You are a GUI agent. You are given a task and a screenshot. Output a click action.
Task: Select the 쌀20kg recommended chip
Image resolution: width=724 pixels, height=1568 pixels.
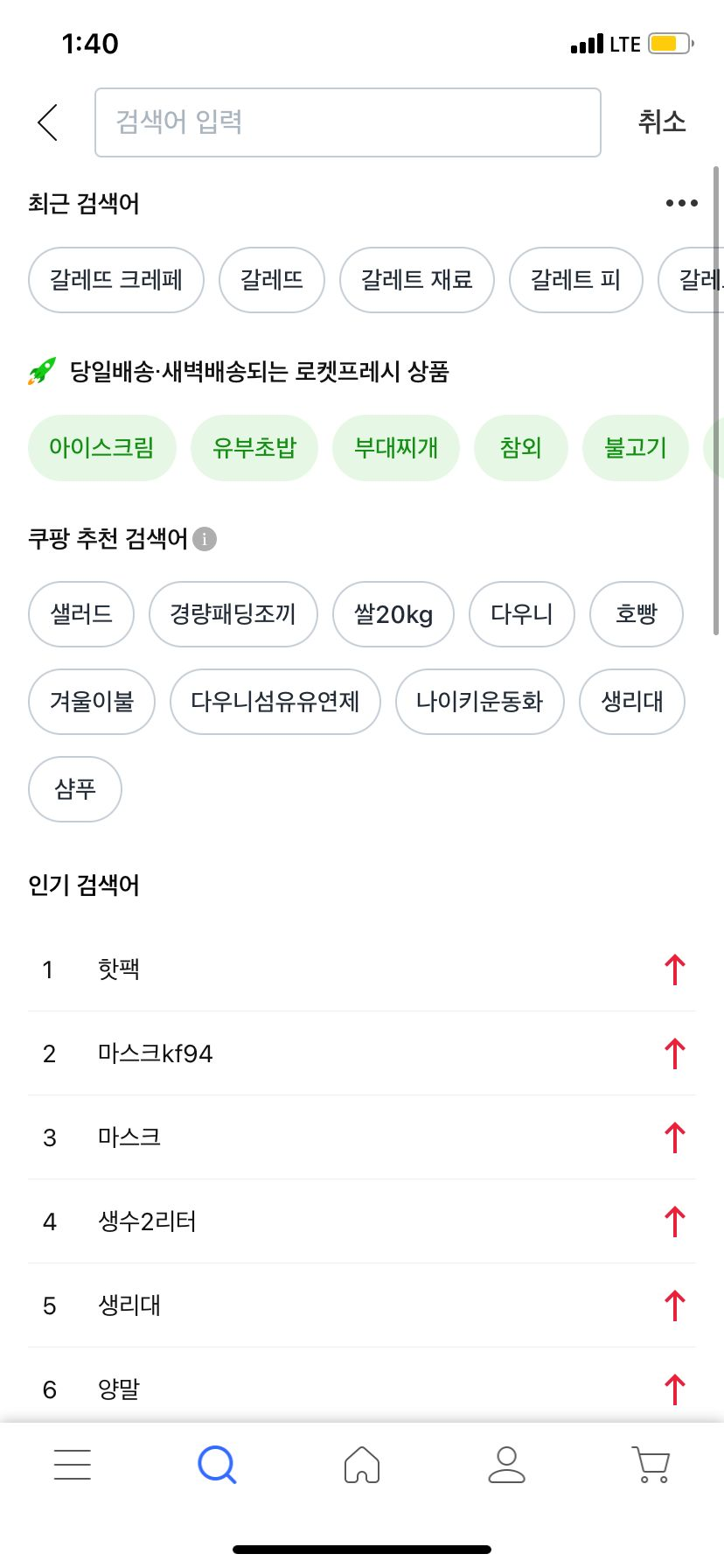coord(393,614)
